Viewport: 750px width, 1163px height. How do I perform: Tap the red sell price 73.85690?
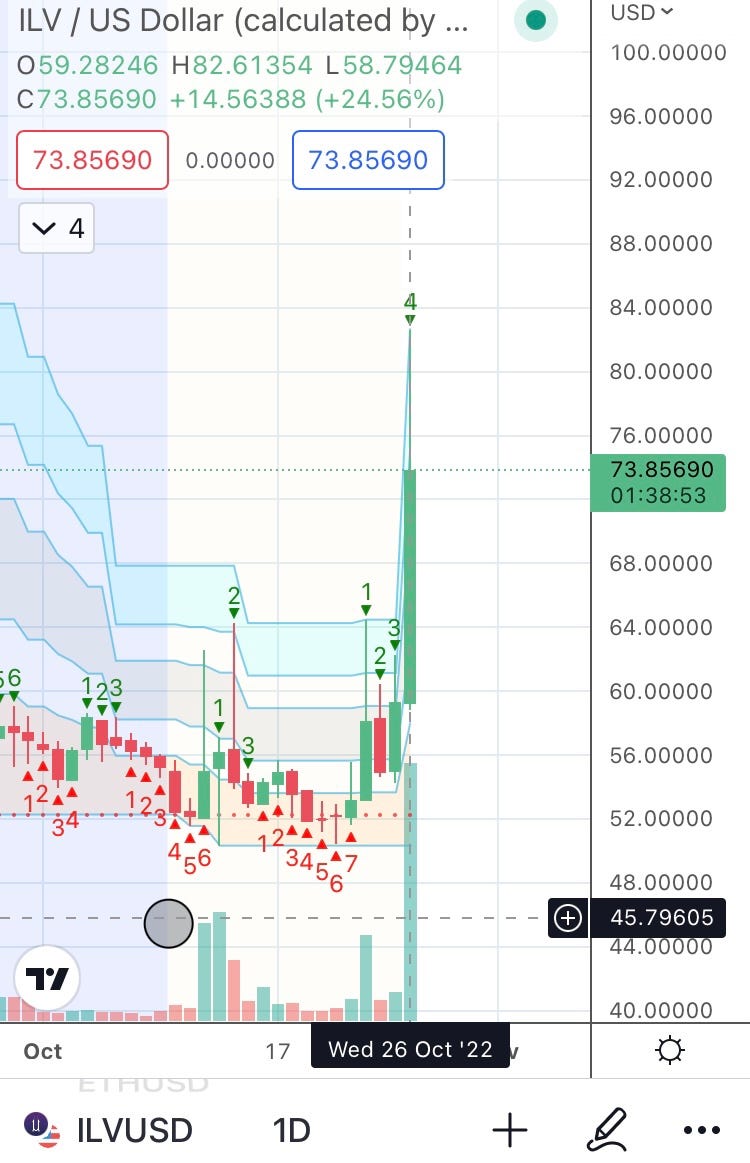pyautogui.click(x=92, y=160)
